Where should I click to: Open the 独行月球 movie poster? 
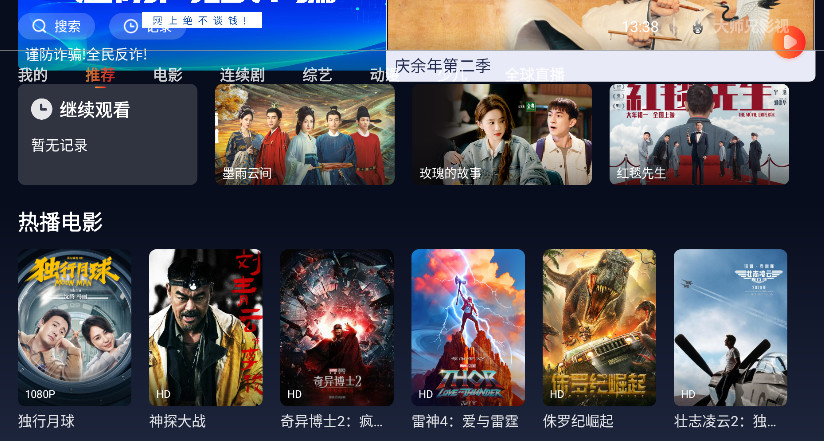pos(75,327)
